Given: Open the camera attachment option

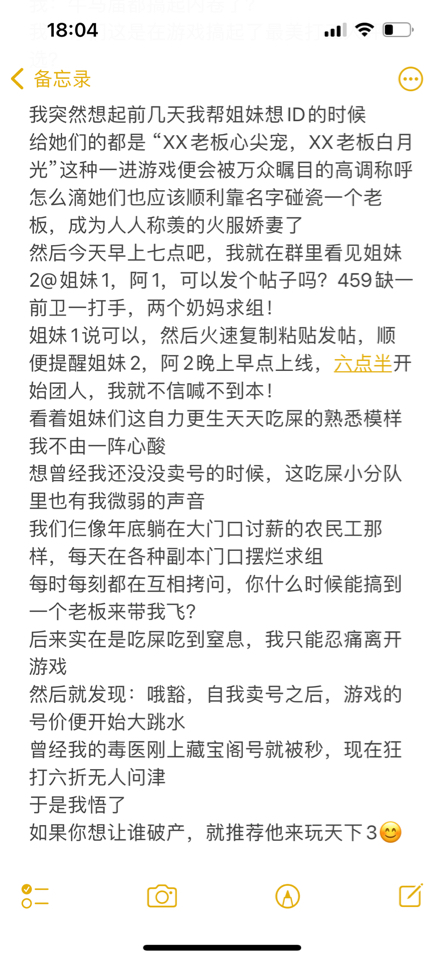Looking at the screenshot, I should 162,896.
